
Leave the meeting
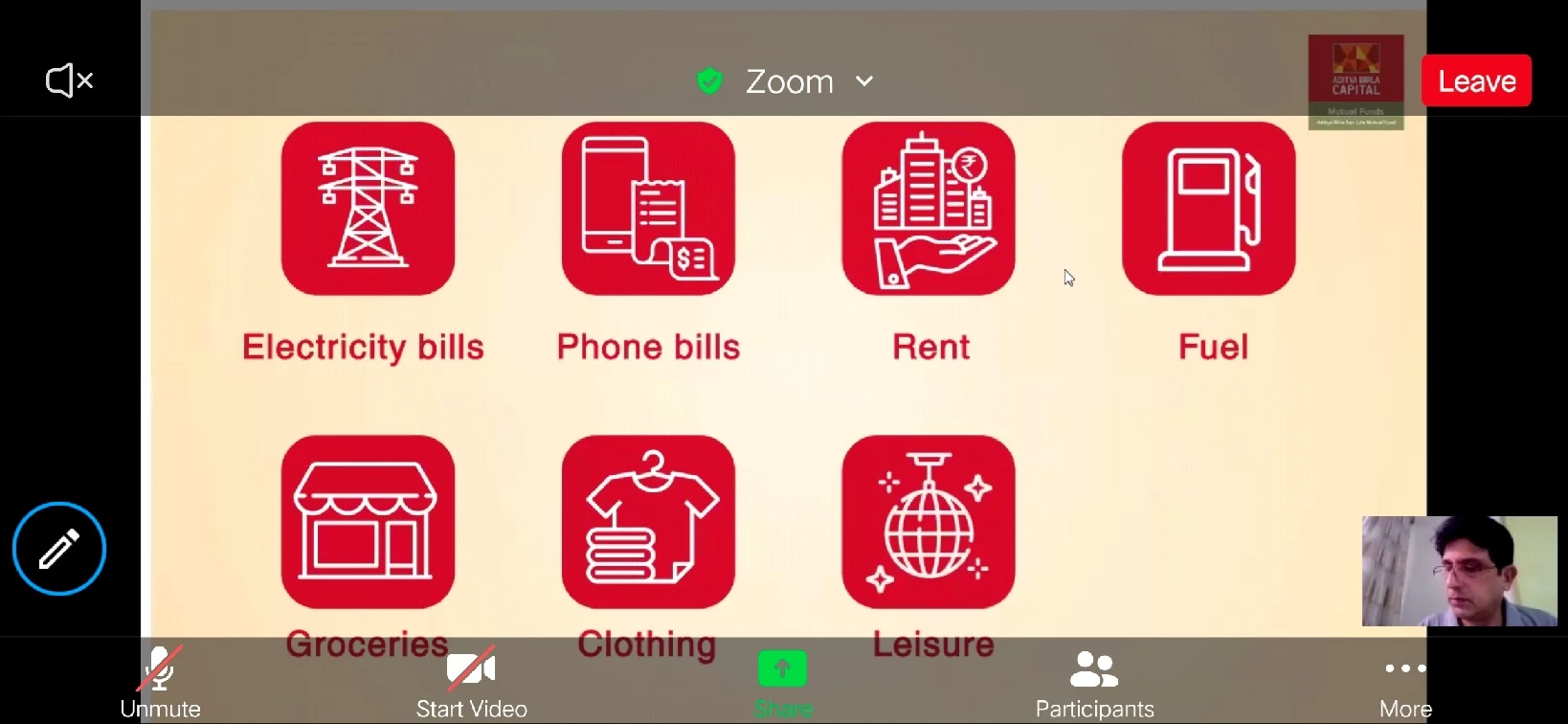[x=1475, y=81]
